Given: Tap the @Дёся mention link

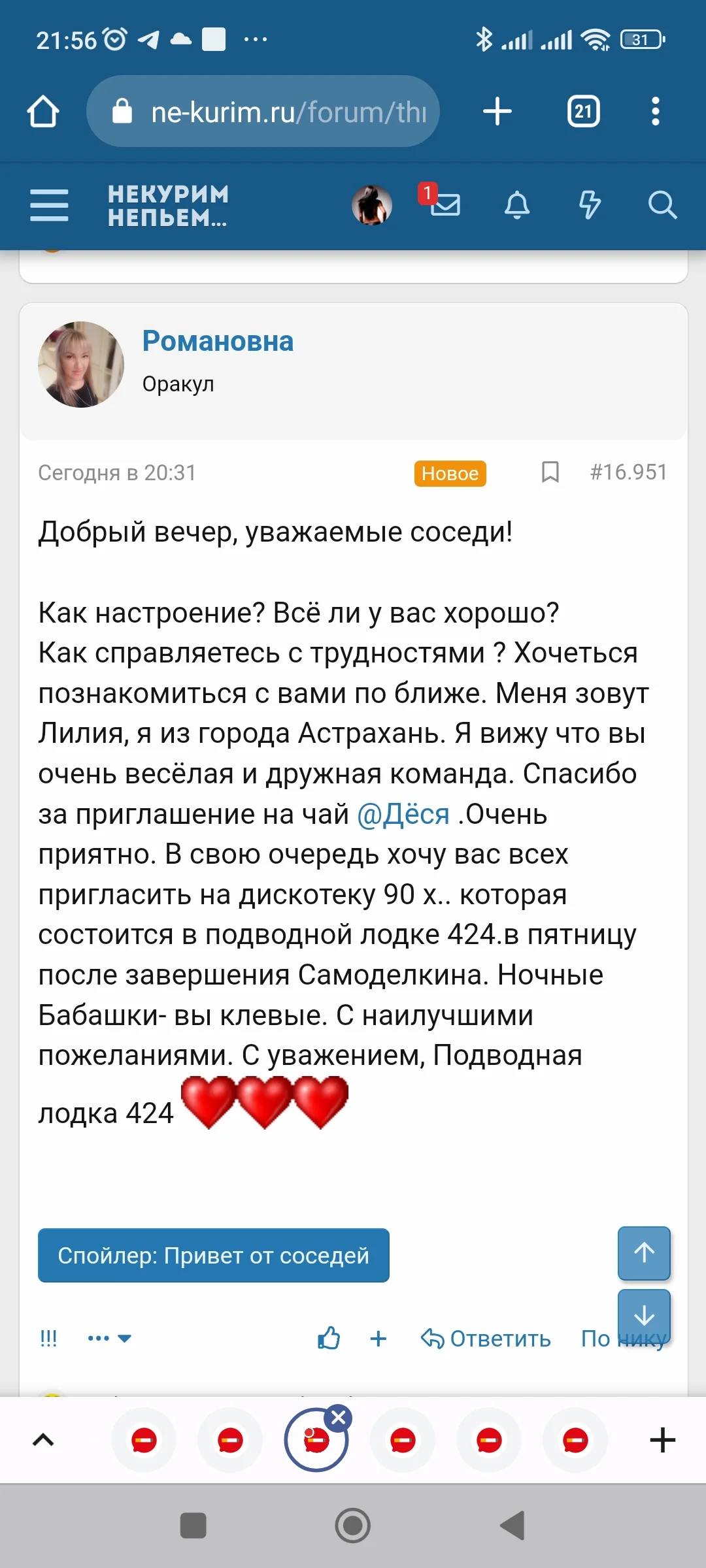Looking at the screenshot, I should (x=403, y=814).
